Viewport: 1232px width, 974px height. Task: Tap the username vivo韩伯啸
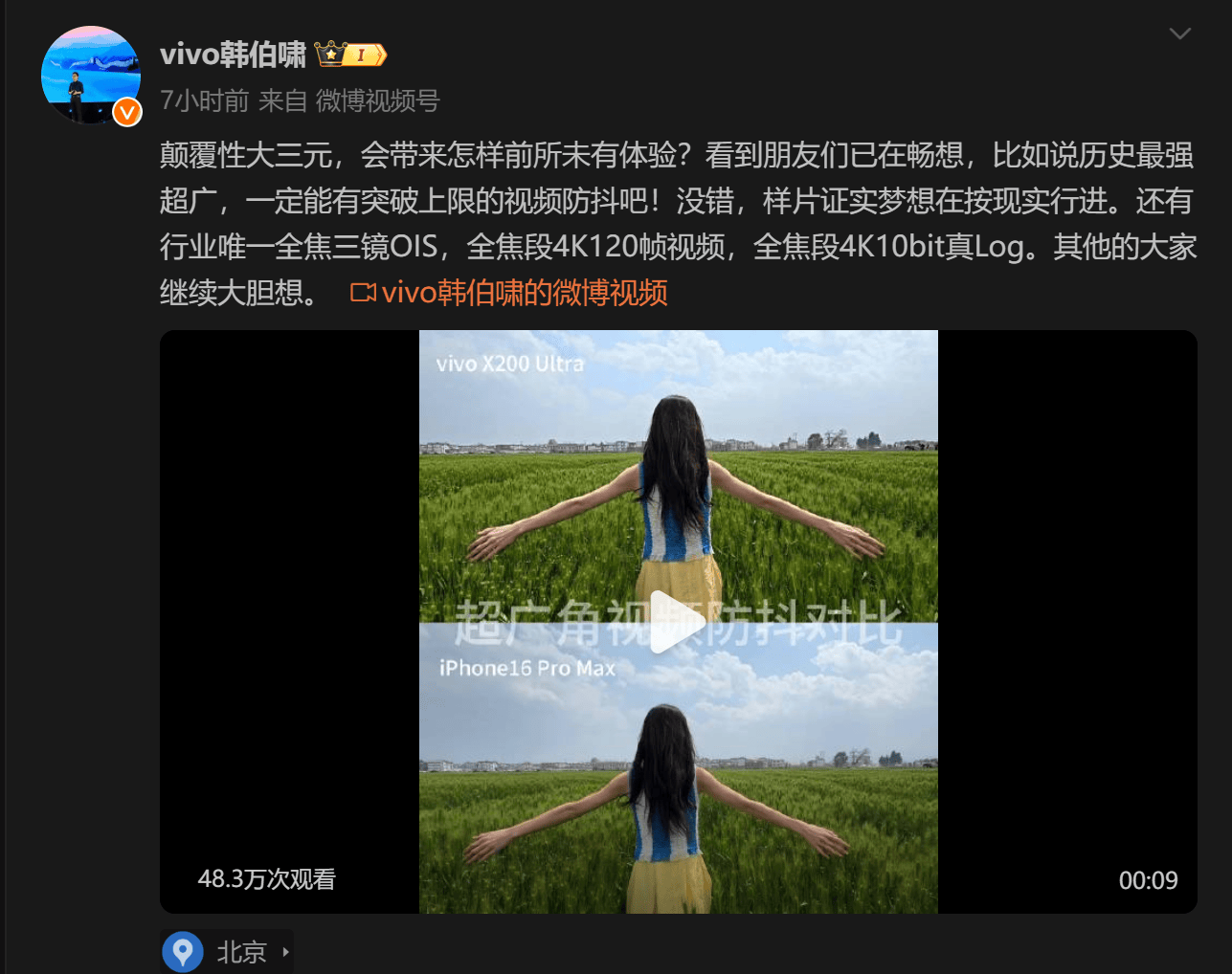[x=233, y=55]
